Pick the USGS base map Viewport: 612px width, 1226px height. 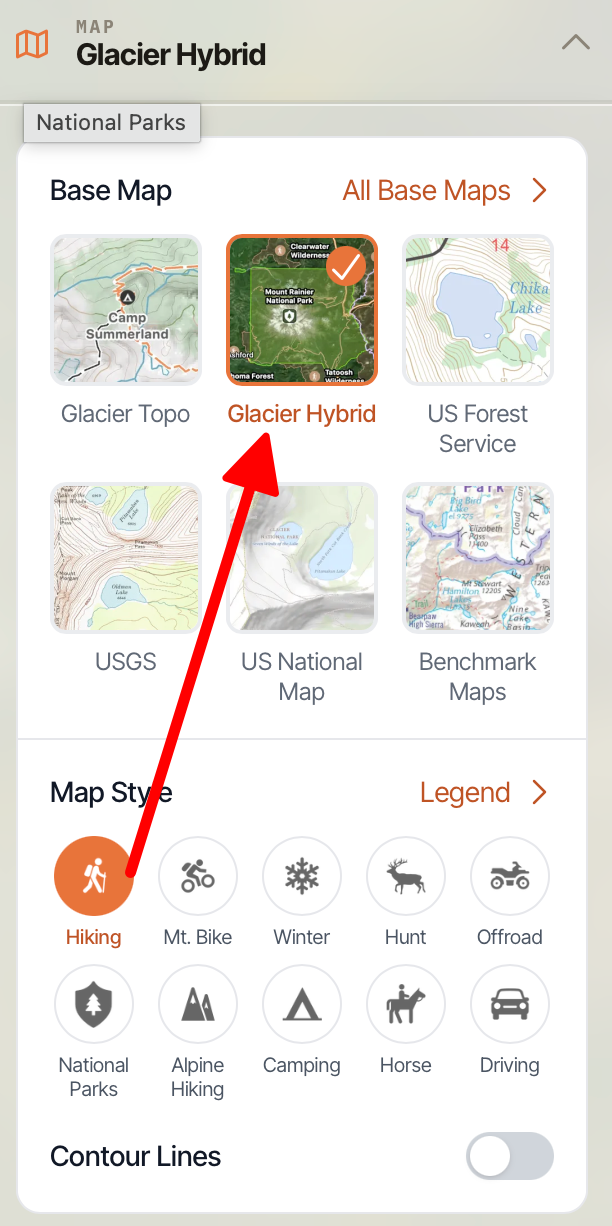126,558
